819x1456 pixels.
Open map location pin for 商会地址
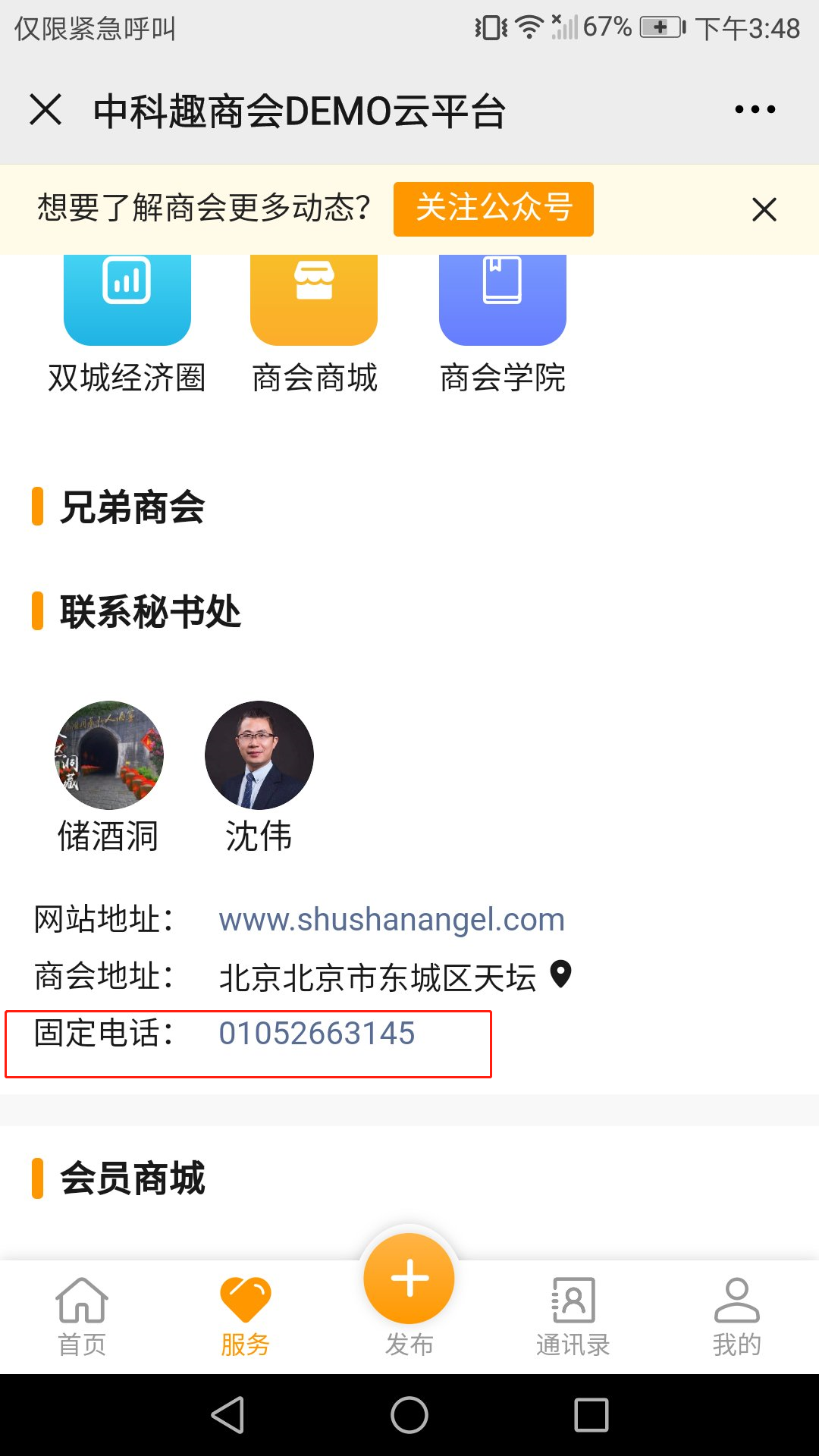point(560,974)
